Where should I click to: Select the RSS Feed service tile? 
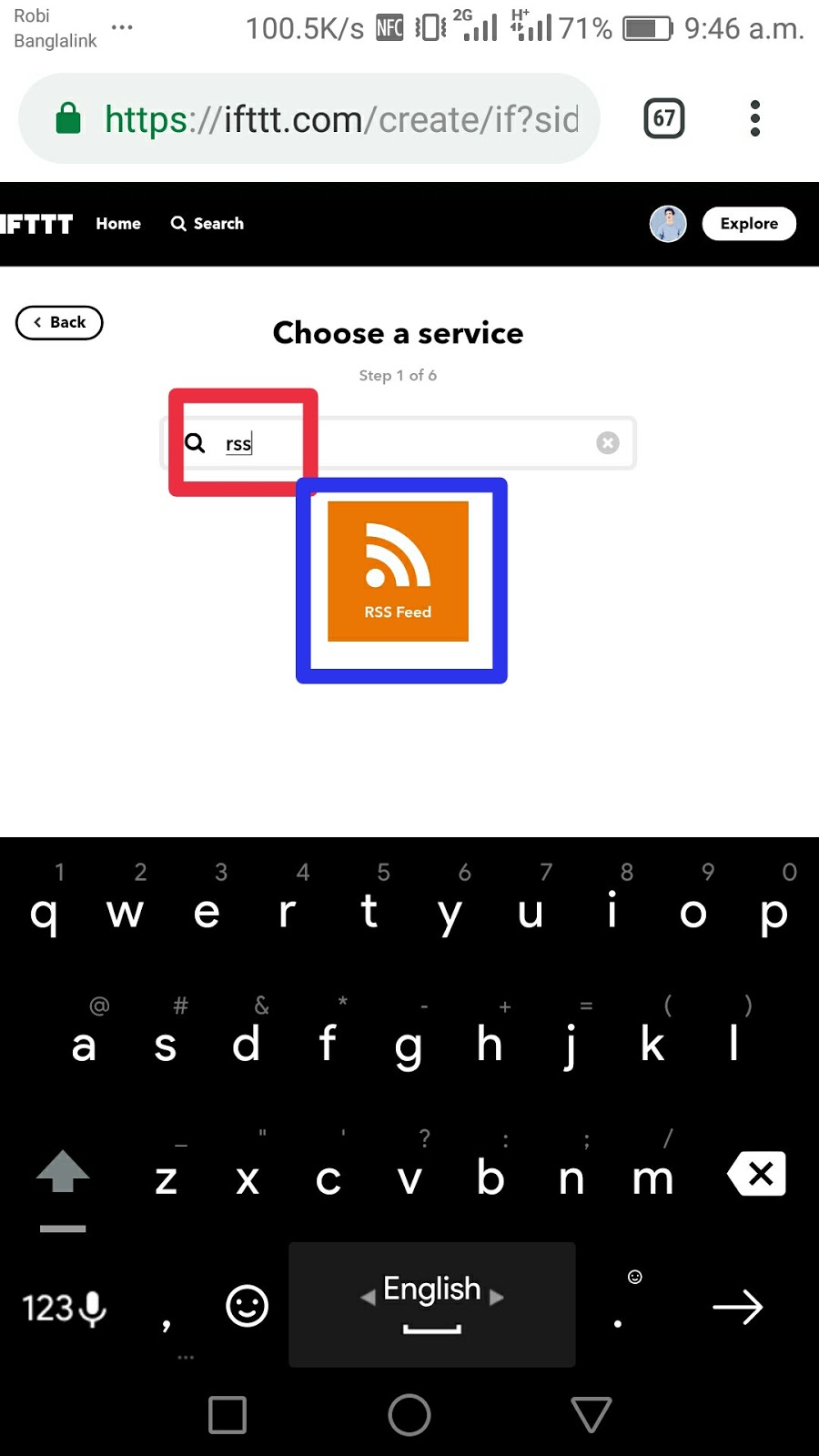pos(398,571)
